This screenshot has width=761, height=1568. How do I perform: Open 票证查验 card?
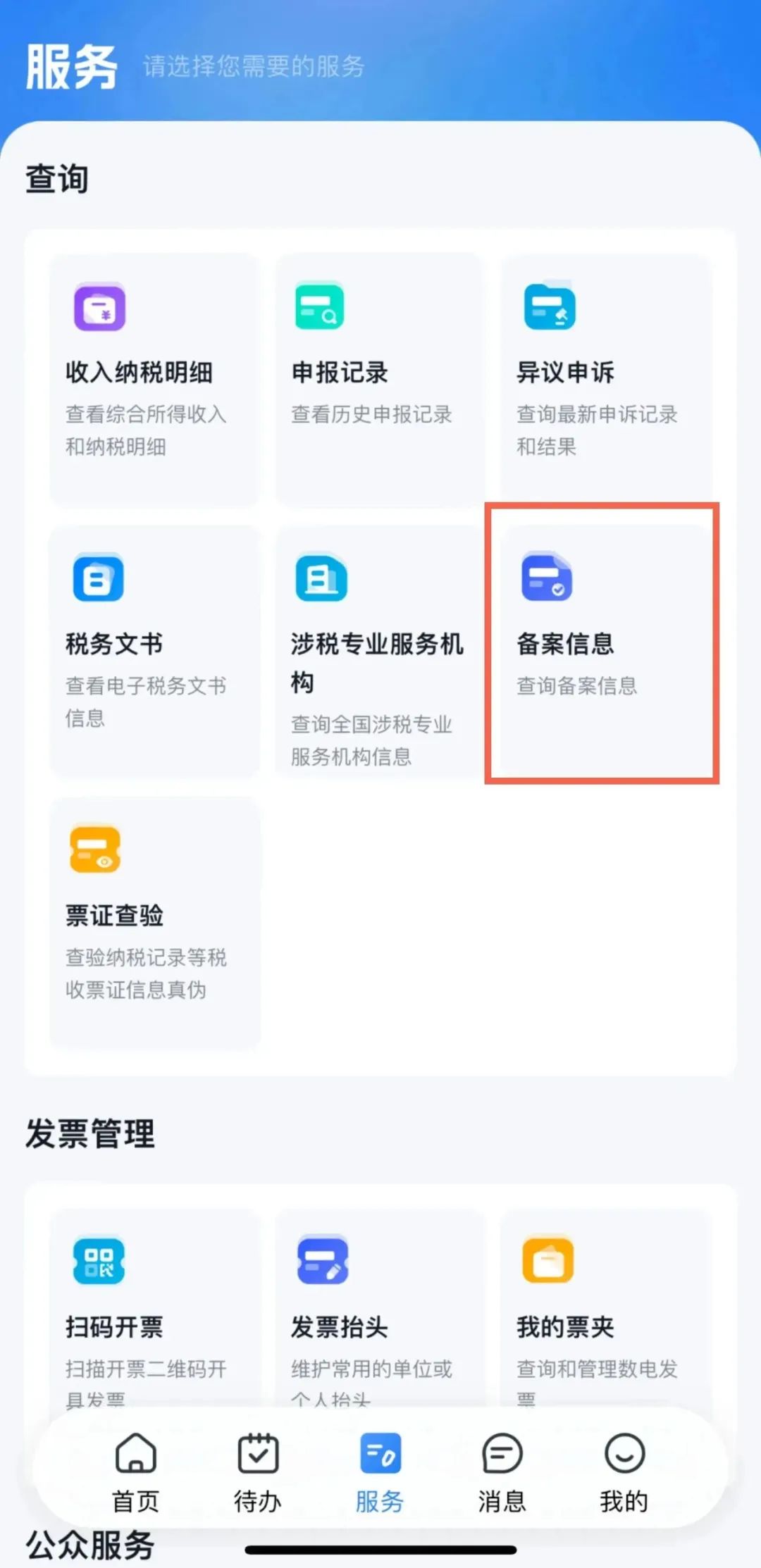click(x=155, y=923)
